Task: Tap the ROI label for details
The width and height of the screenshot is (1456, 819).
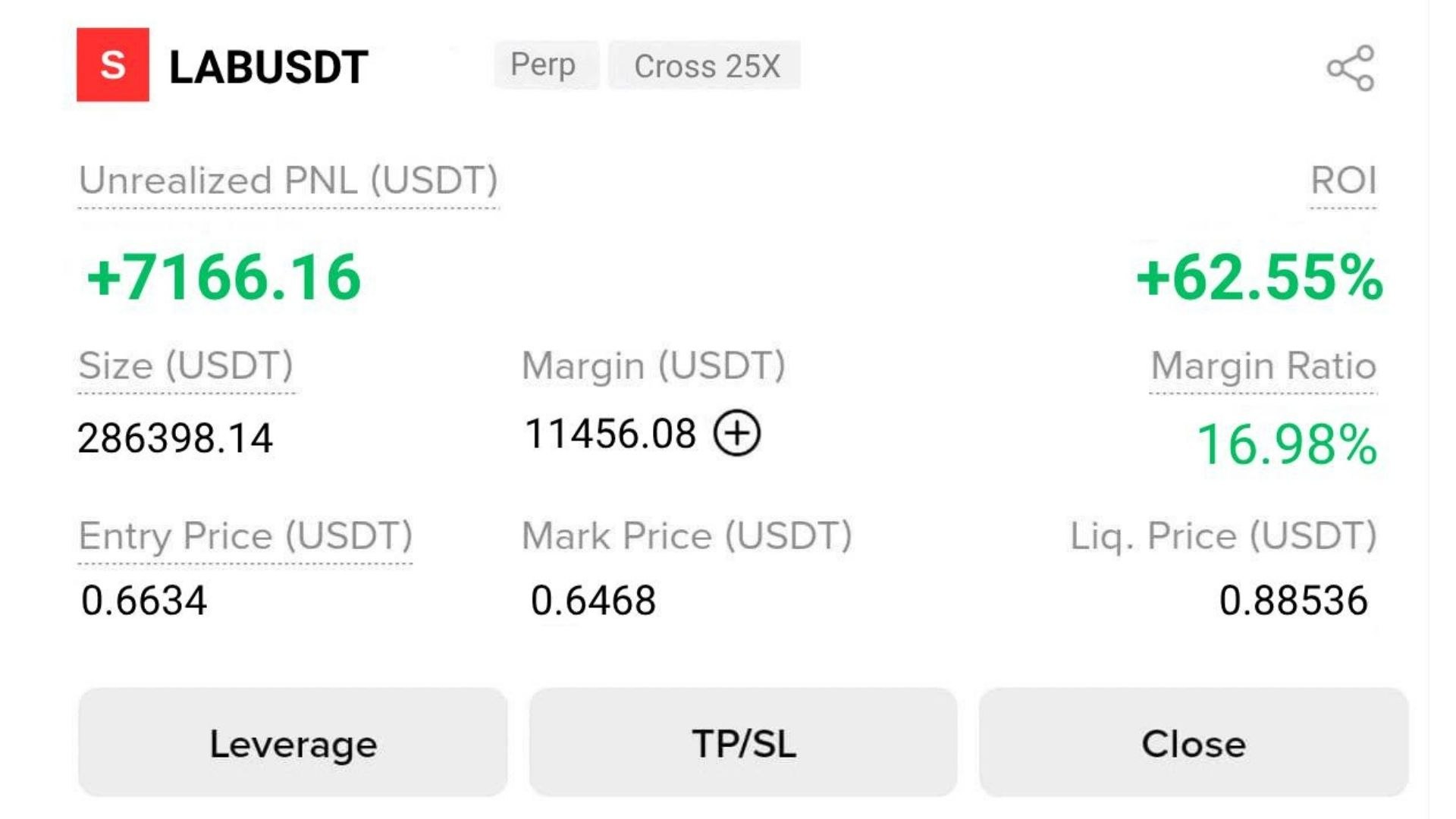Action: coord(1343,180)
